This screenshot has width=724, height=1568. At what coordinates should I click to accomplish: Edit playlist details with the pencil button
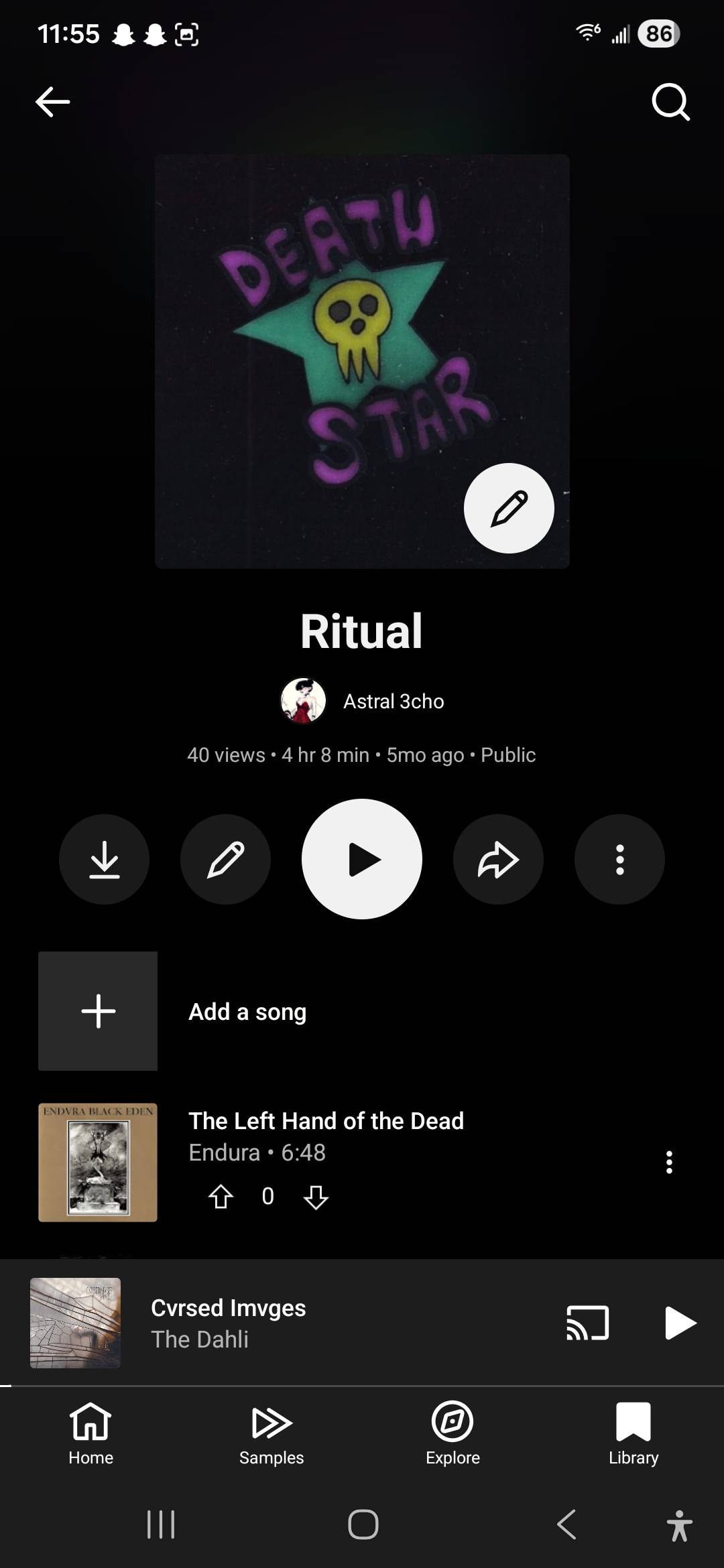pyautogui.click(x=225, y=859)
